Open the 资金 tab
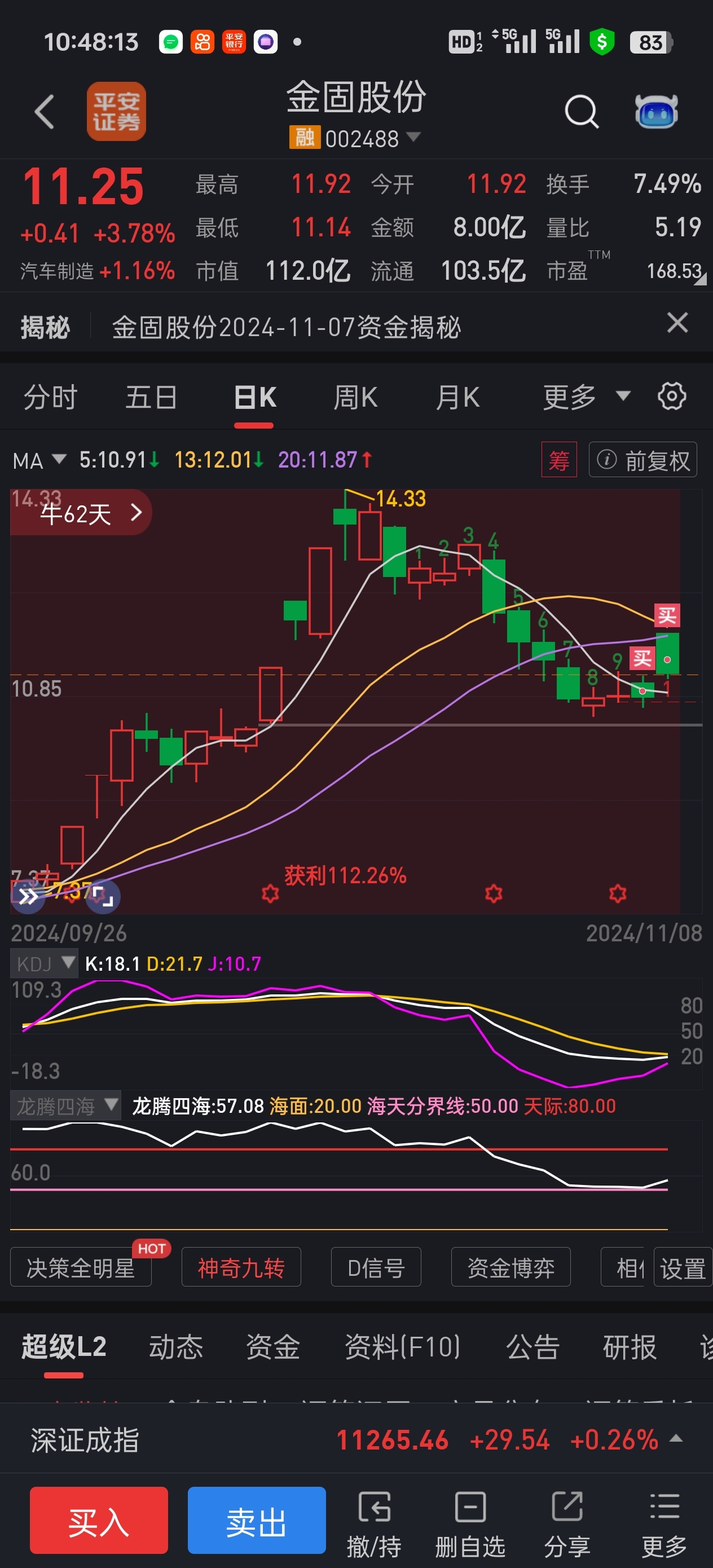This screenshot has height=1568, width=713. [273, 1346]
